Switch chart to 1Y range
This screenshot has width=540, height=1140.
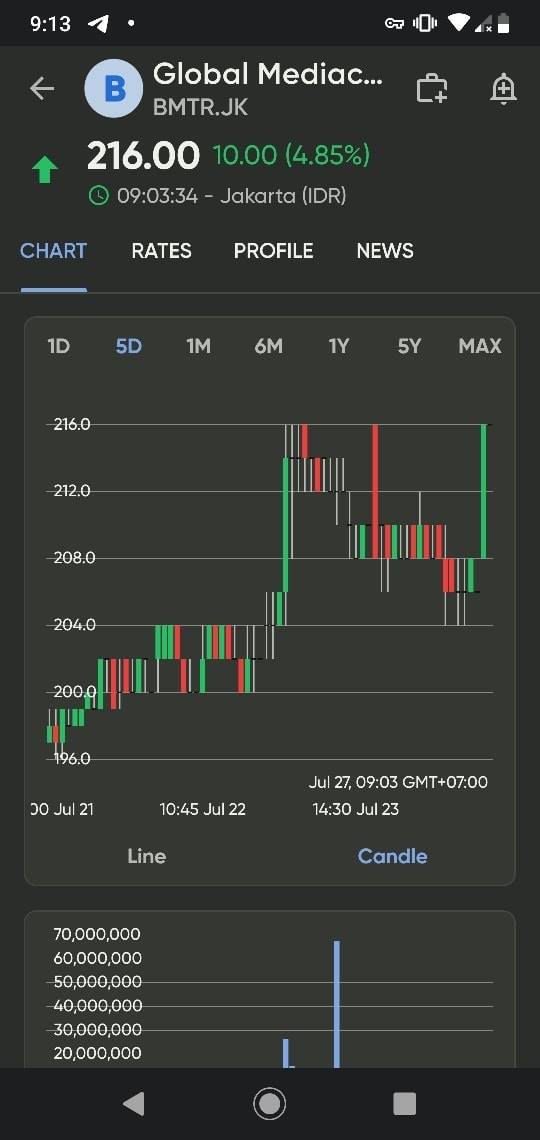339,346
